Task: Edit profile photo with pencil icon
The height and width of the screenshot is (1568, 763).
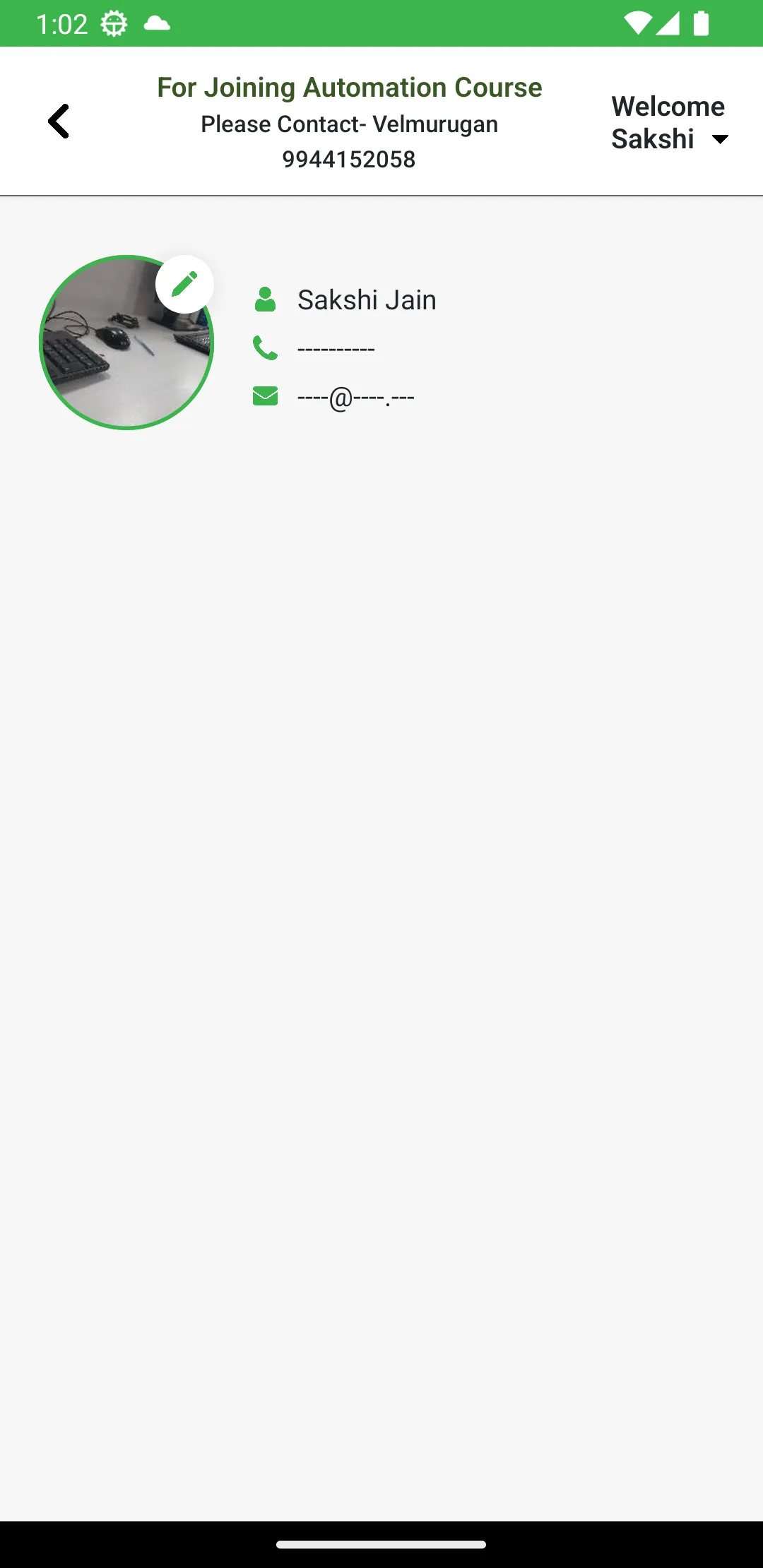Action: (184, 284)
